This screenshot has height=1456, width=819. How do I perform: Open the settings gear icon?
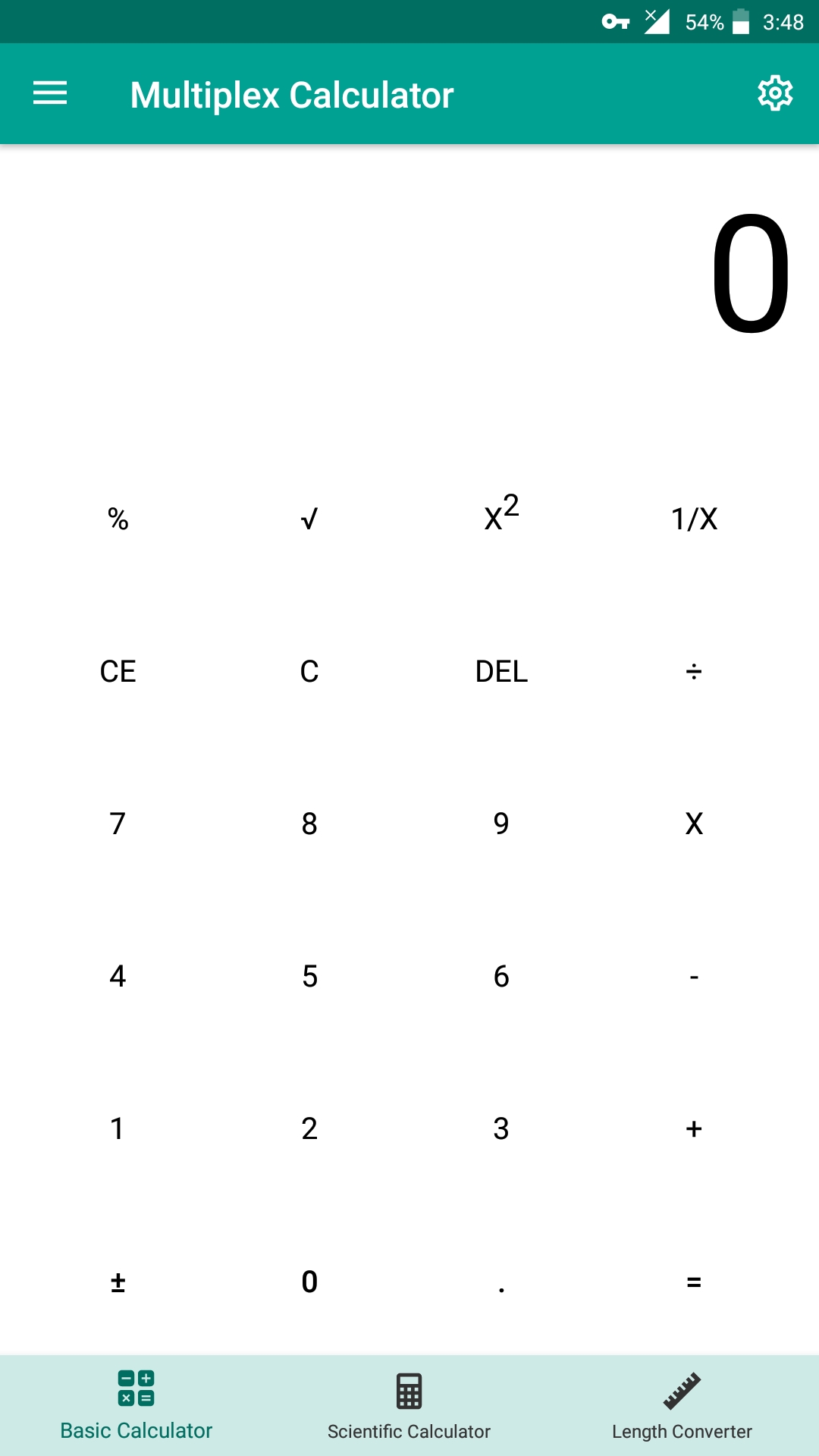775,93
